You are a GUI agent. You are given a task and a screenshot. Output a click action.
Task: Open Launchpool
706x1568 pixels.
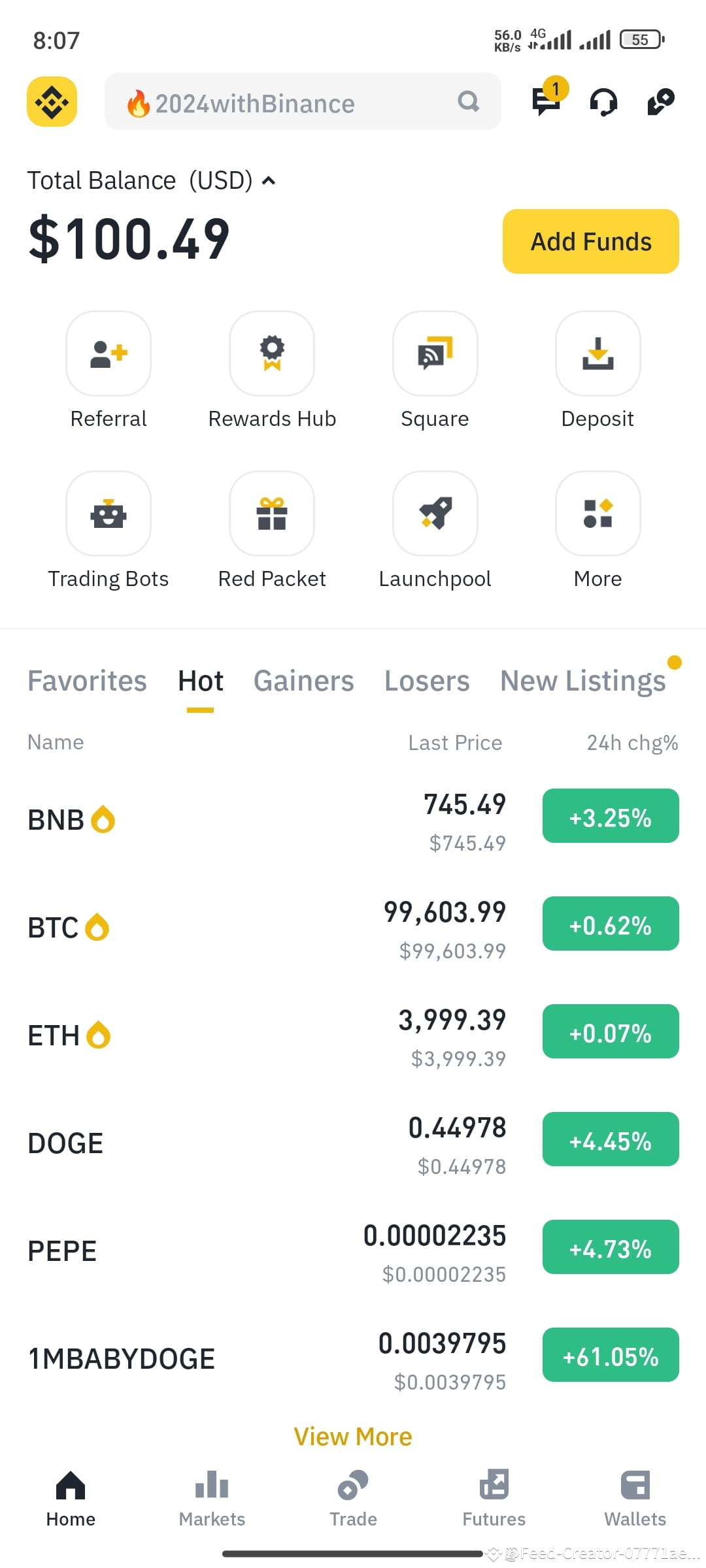point(435,531)
